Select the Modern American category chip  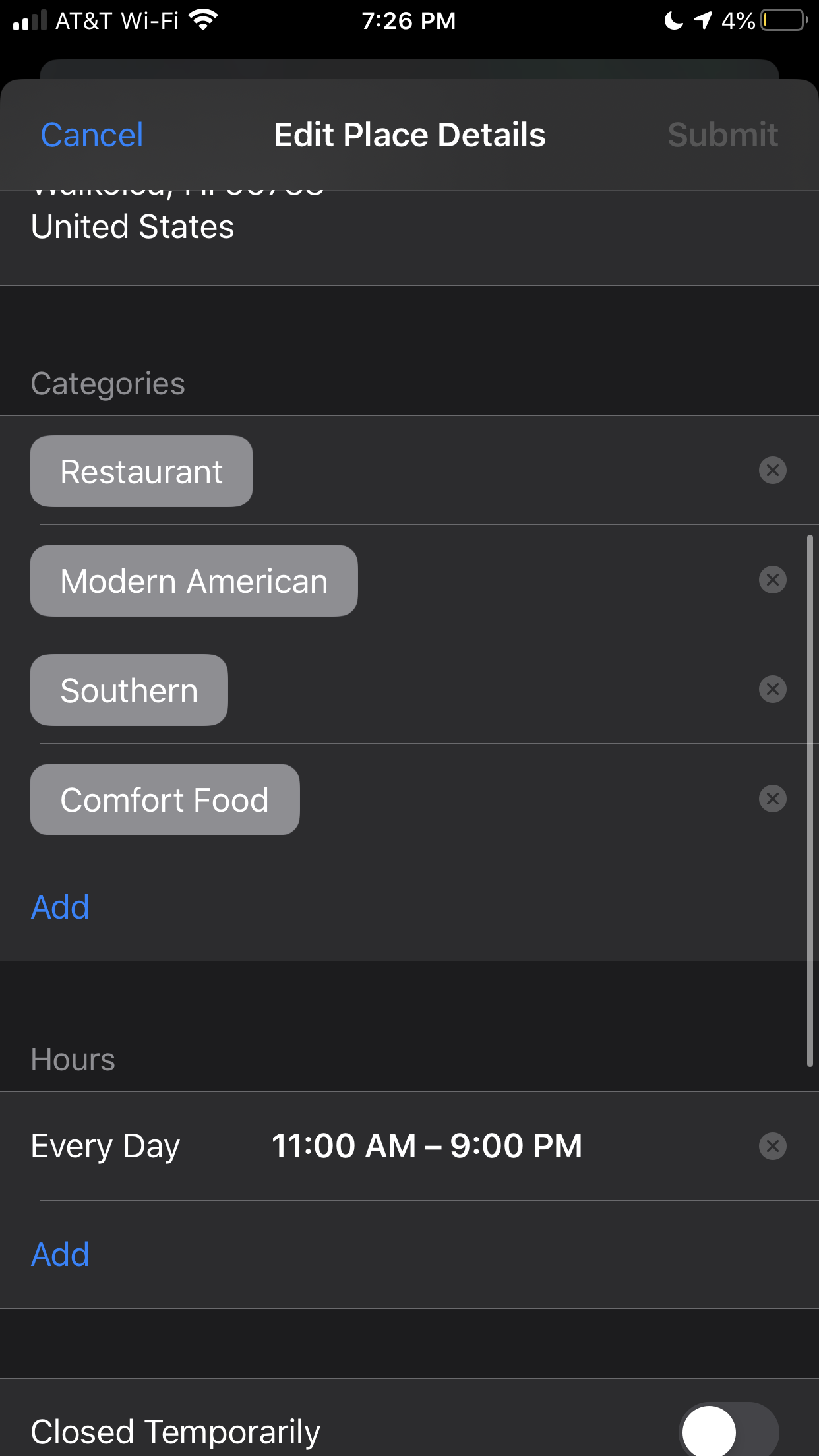194,581
